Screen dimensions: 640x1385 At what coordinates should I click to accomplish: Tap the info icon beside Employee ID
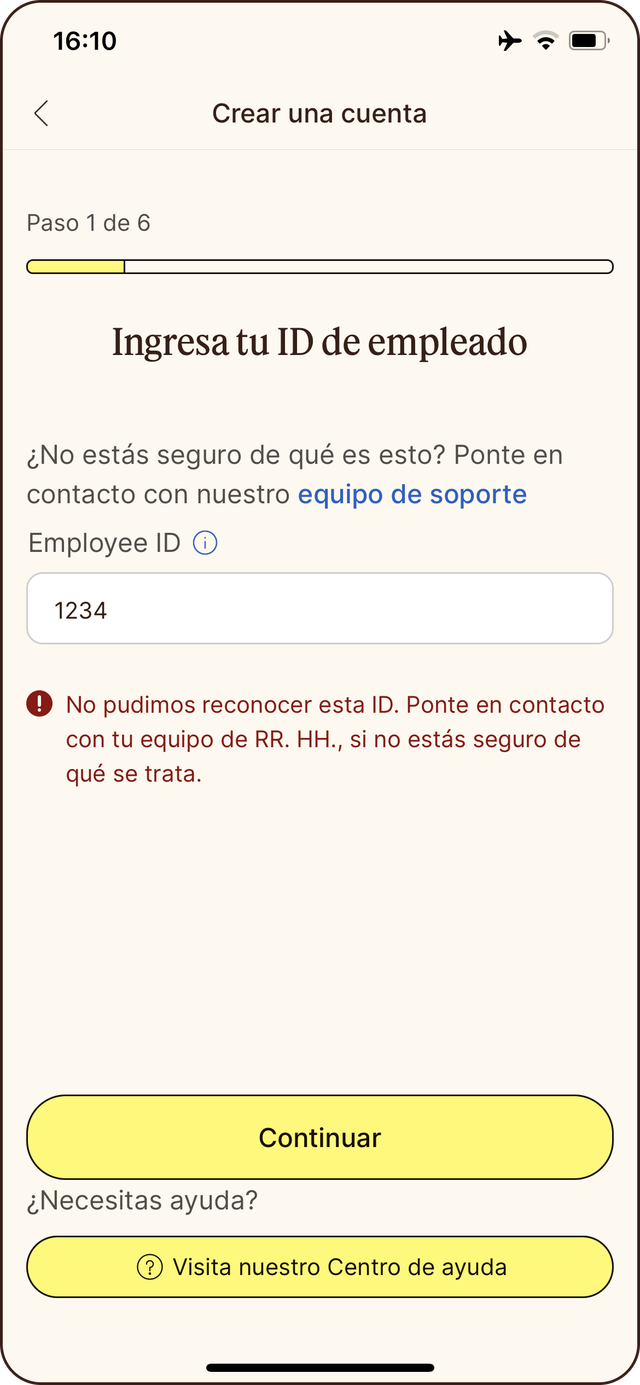[x=205, y=543]
